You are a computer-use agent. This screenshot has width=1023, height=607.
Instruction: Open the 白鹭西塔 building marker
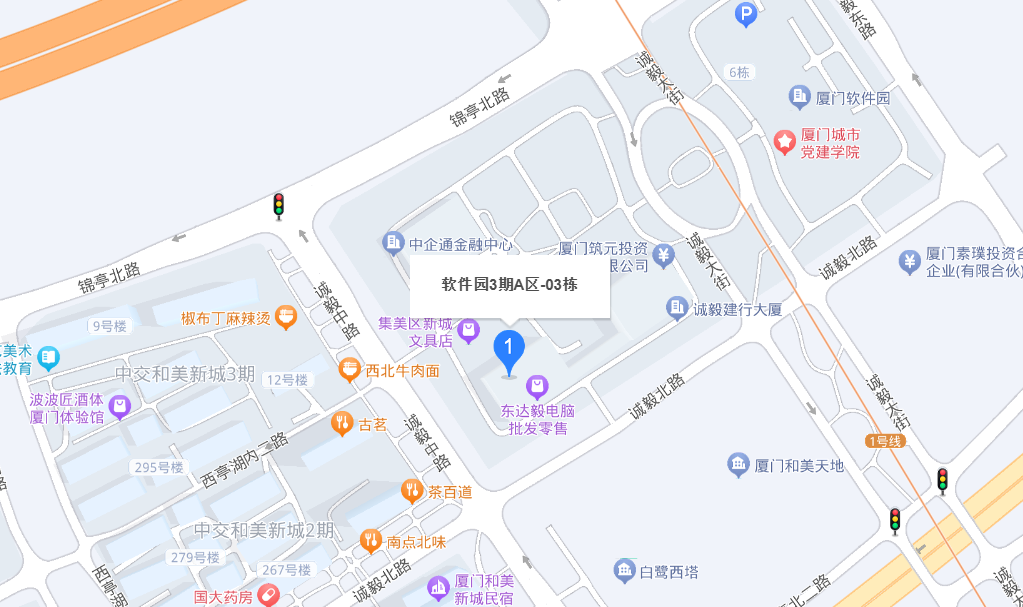pos(625,571)
